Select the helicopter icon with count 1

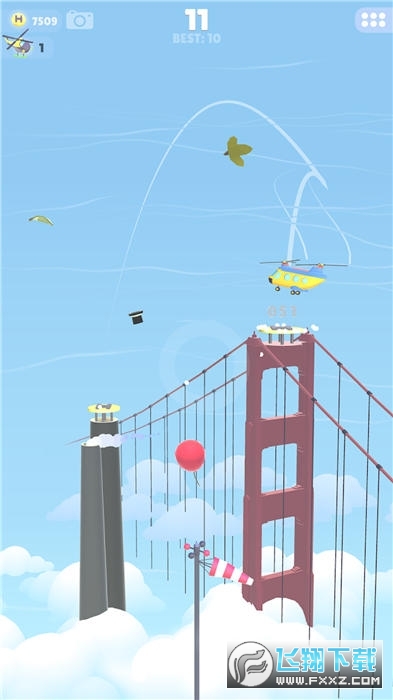(27, 46)
